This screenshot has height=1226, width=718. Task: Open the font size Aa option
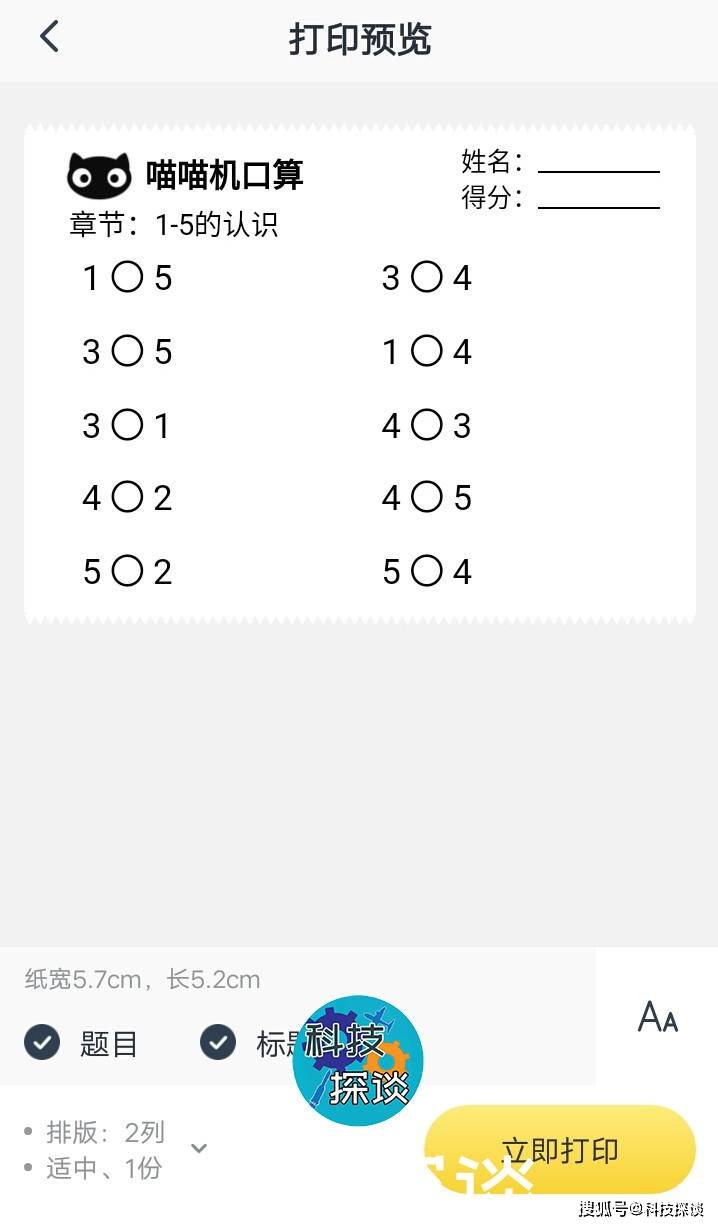pos(657,1017)
